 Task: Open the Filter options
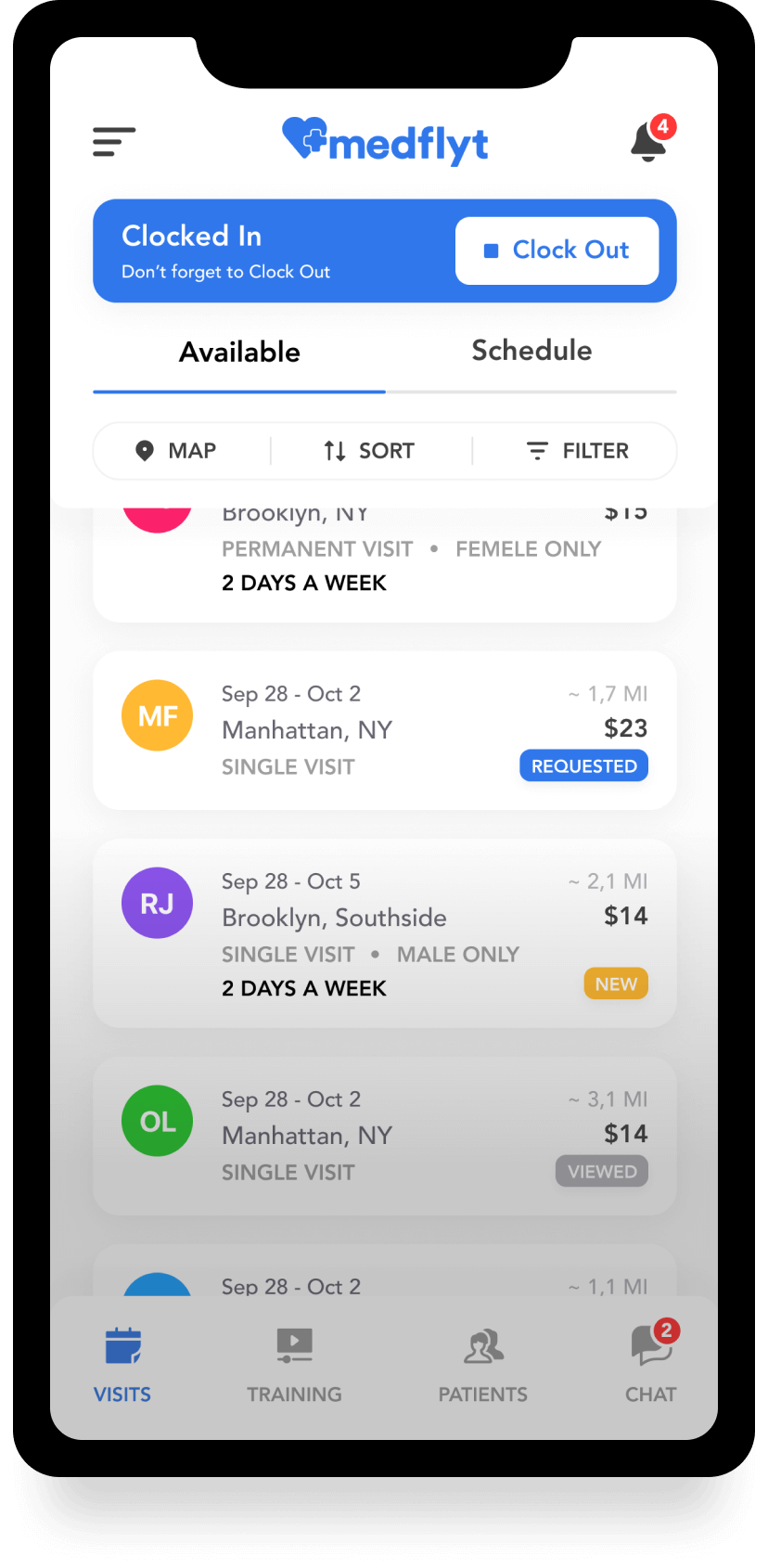[x=577, y=451]
